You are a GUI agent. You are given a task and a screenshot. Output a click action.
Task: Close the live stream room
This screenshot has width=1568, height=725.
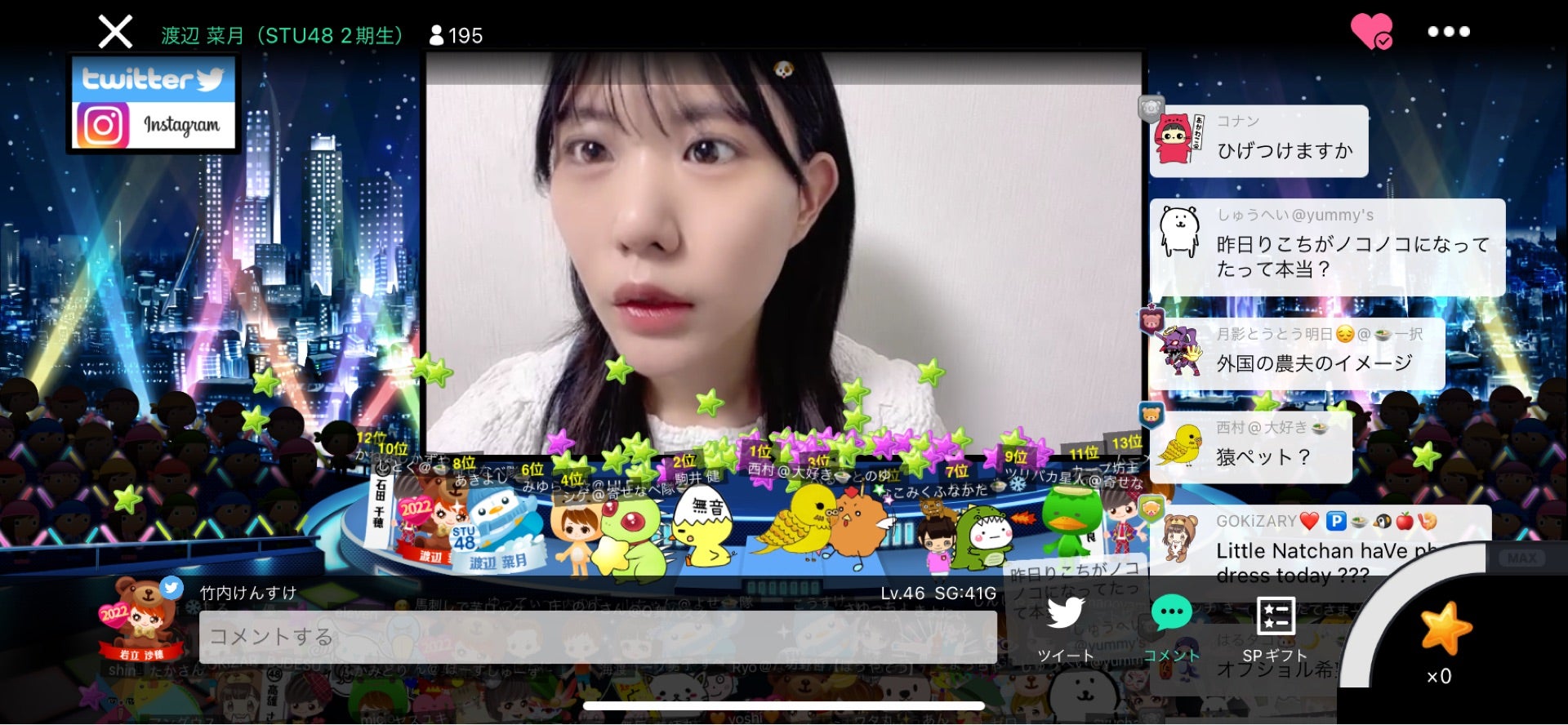pos(115,33)
